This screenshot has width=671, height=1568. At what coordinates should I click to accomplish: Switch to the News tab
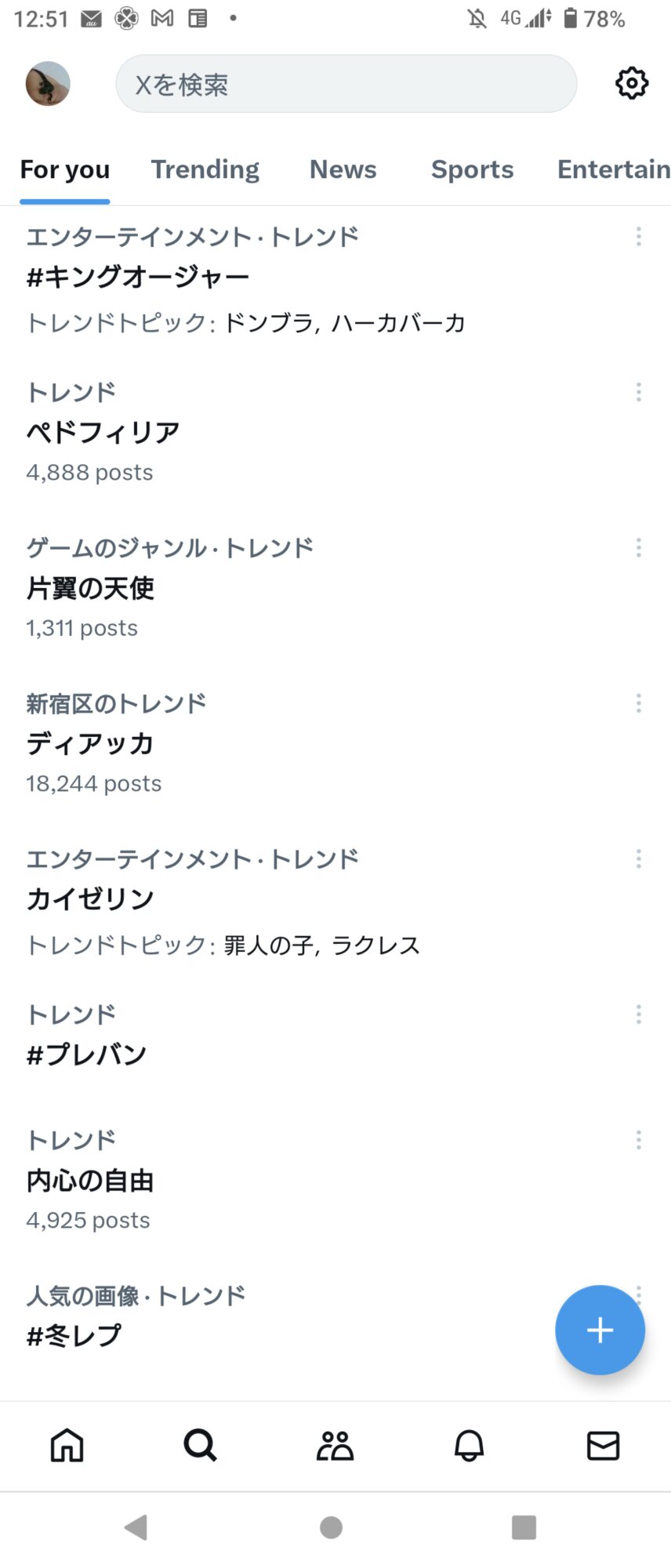point(343,169)
